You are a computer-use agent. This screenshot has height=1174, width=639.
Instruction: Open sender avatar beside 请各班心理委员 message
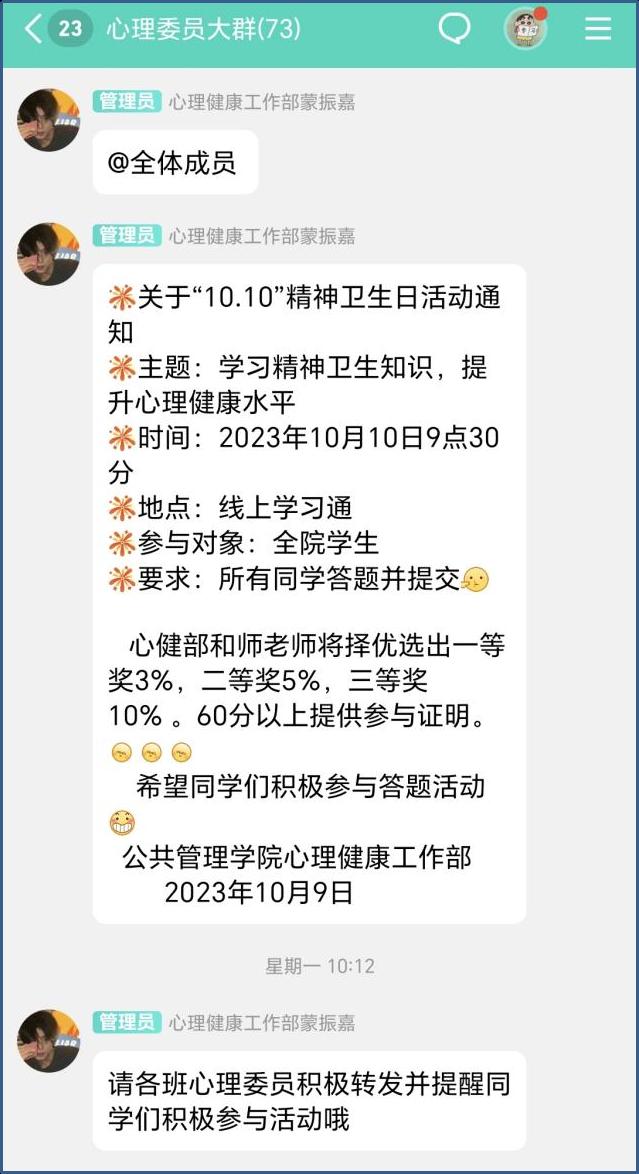48,1041
